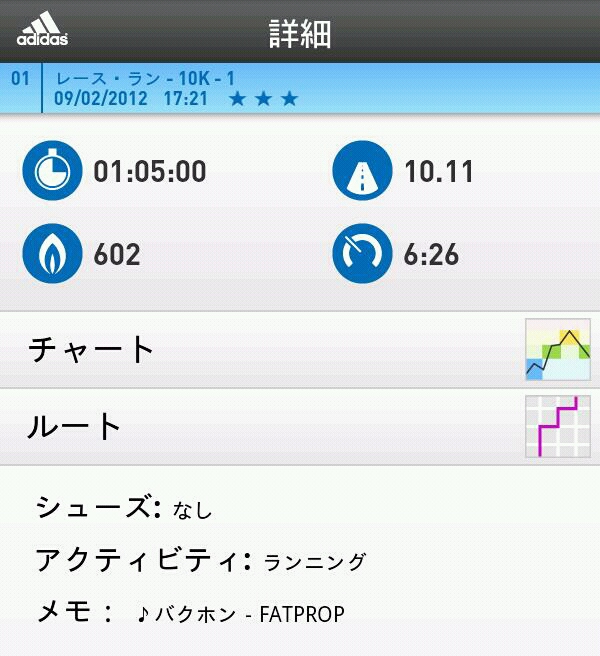Open the チャート row
The width and height of the screenshot is (600, 656).
pos(300,350)
